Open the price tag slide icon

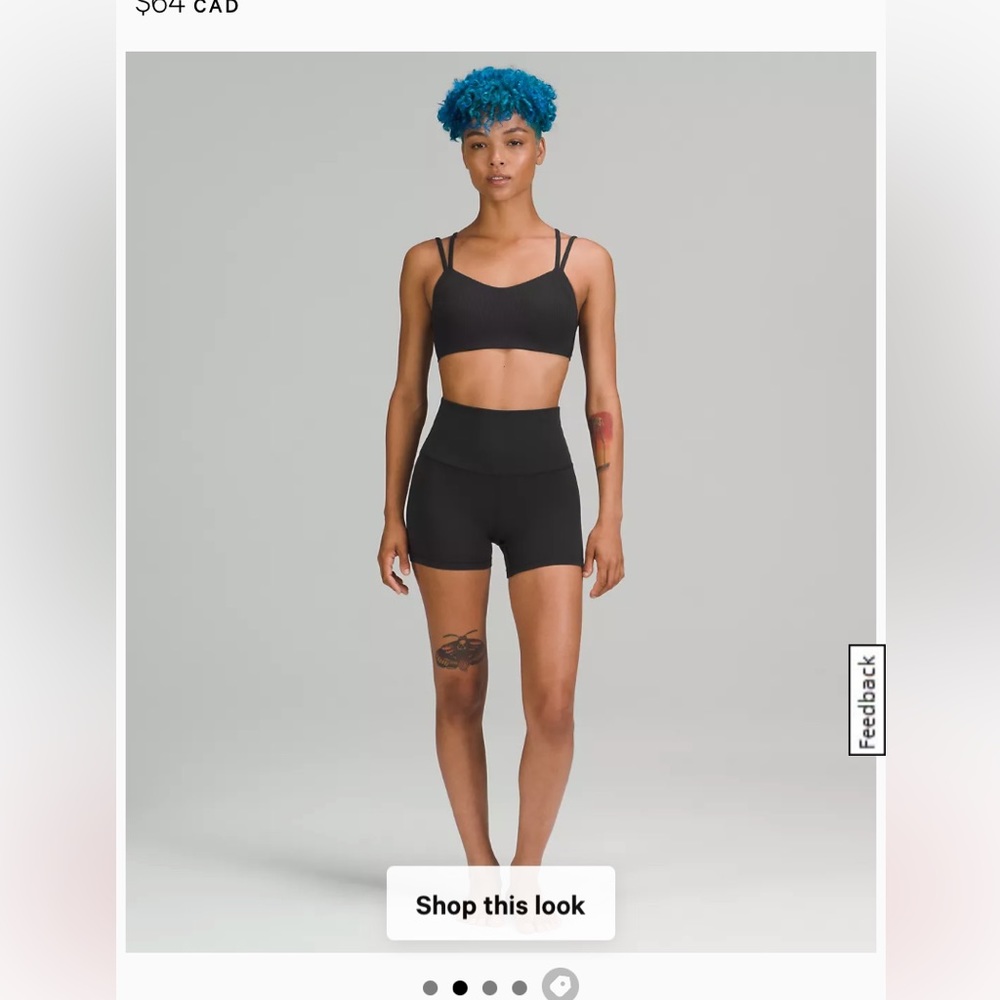(560, 985)
